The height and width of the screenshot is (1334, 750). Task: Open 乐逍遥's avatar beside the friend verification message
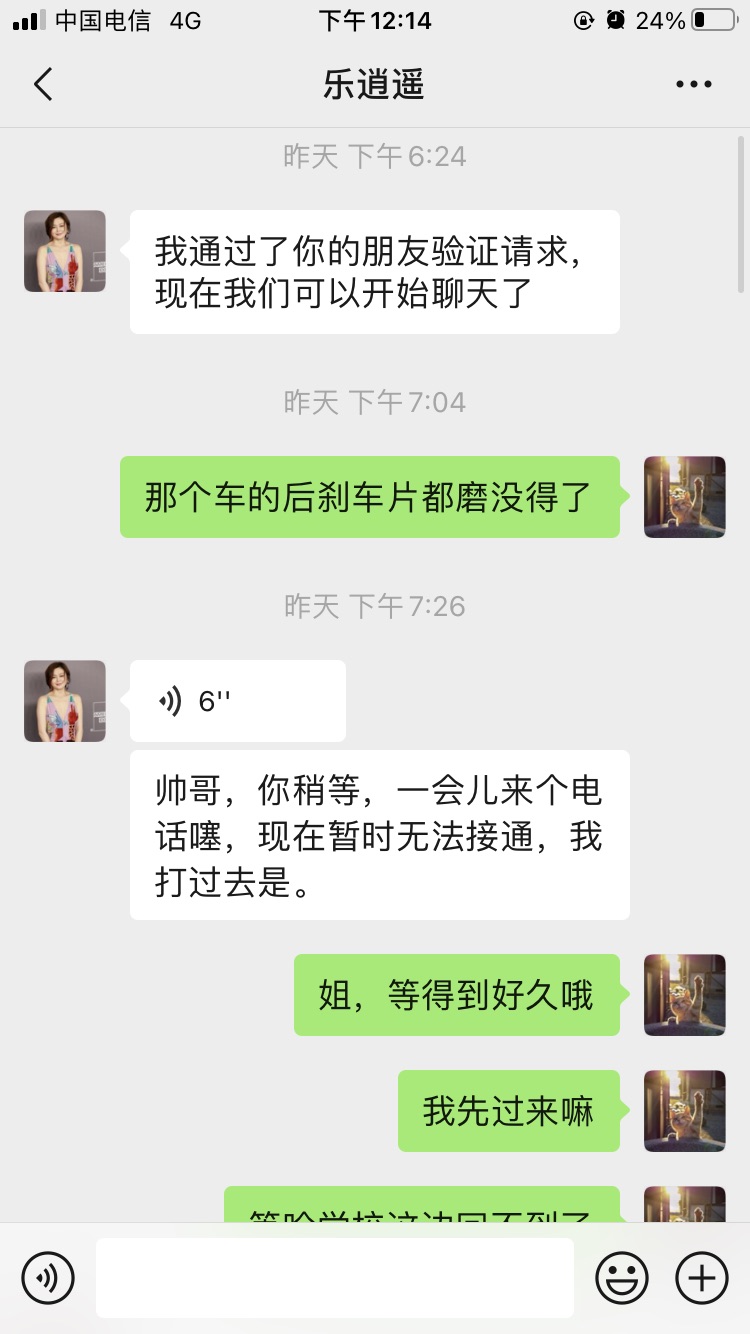[65, 251]
